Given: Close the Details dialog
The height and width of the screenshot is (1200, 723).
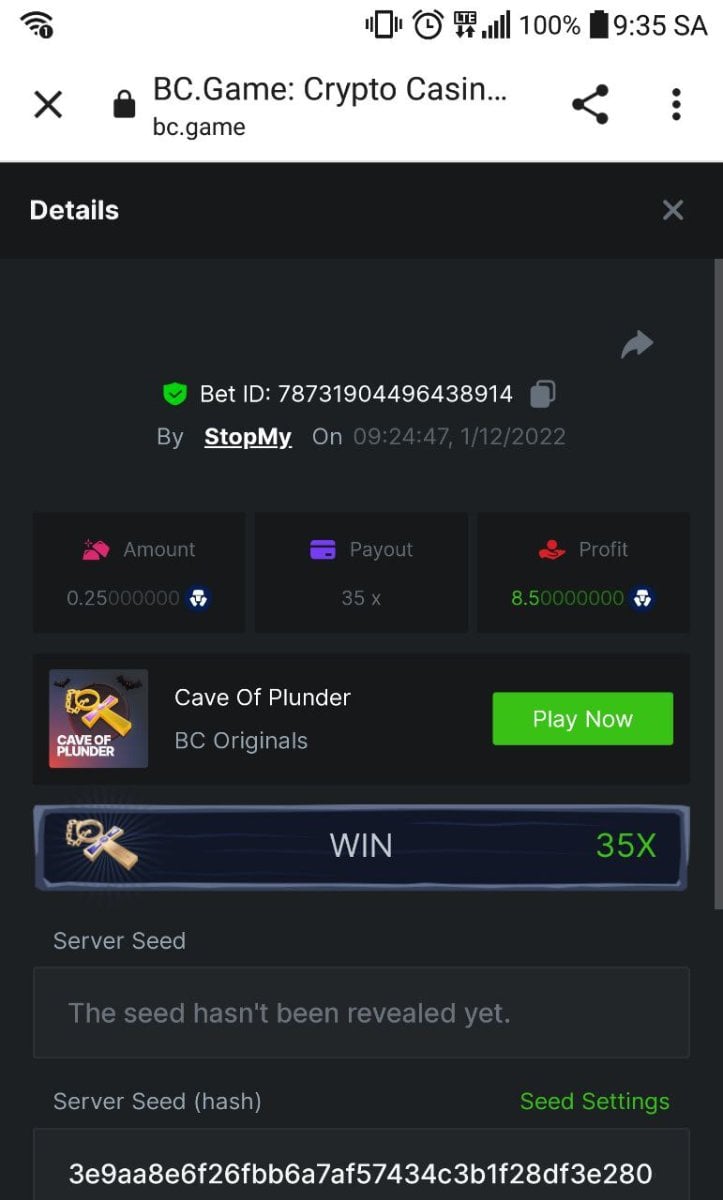Looking at the screenshot, I should coord(673,210).
